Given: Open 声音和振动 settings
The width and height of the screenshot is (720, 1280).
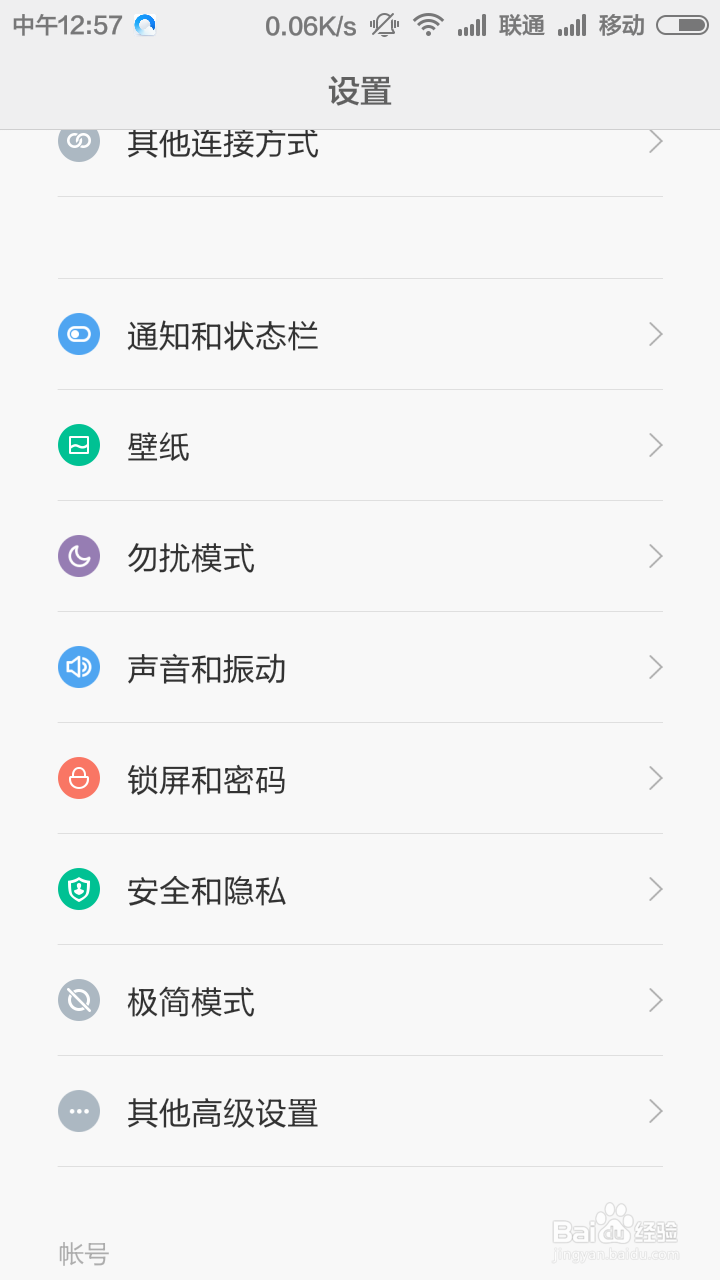Looking at the screenshot, I should pyautogui.click(x=360, y=667).
